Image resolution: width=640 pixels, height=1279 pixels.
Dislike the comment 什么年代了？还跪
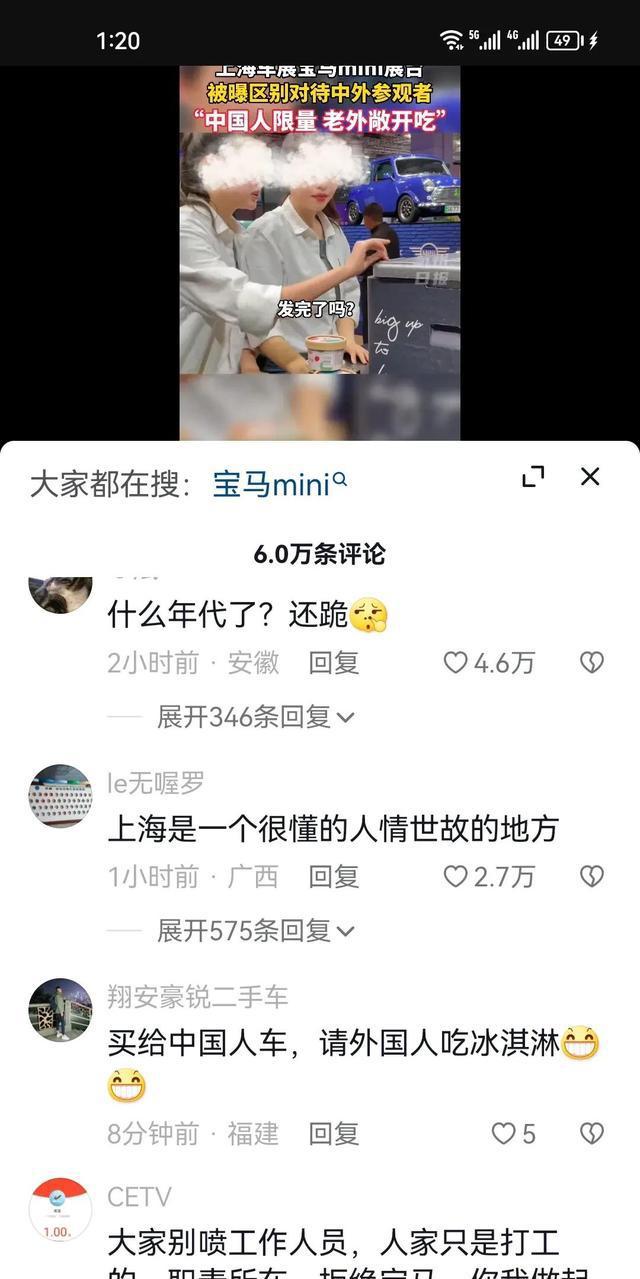click(592, 662)
